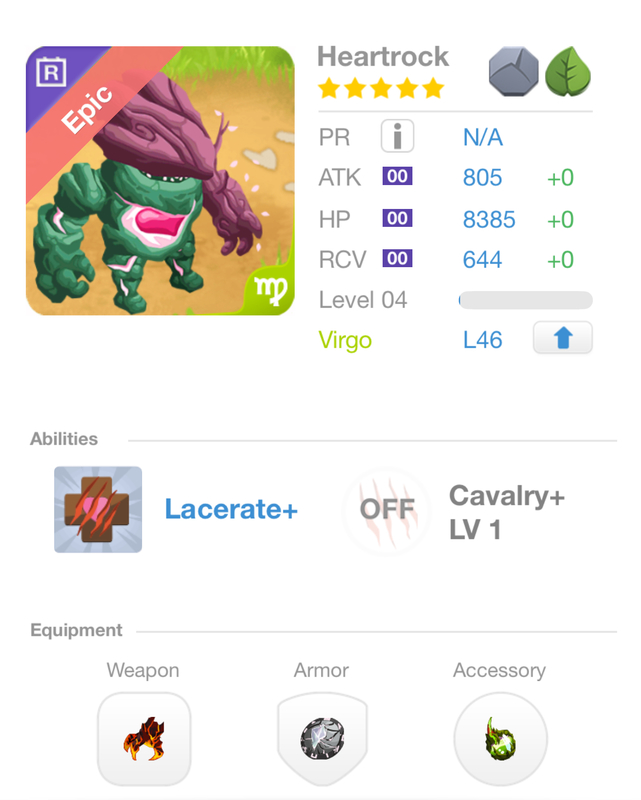Open the PR info icon
This screenshot has height=800, width=641.
click(x=397, y=137)
